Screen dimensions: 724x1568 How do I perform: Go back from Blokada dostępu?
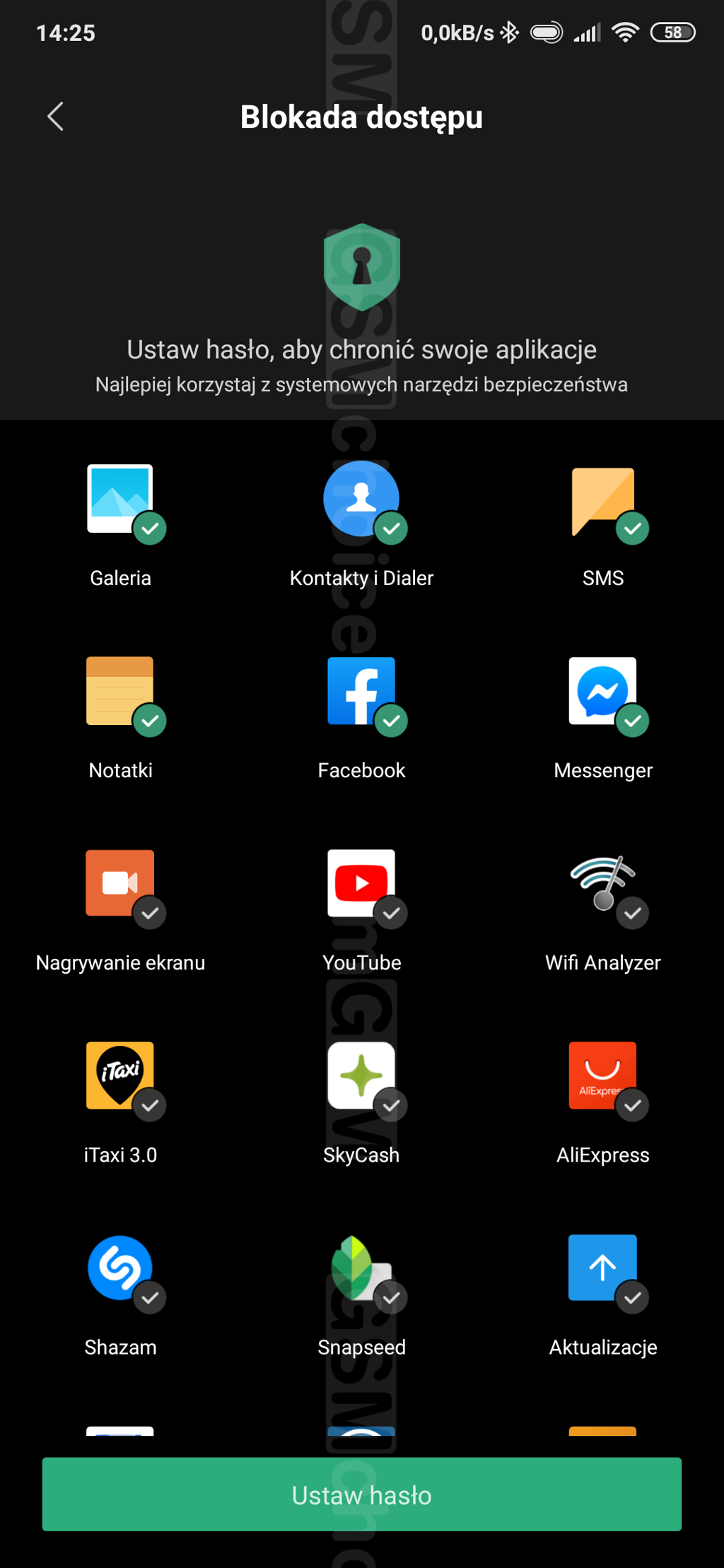pyautogui.click(x=55, y=117)
